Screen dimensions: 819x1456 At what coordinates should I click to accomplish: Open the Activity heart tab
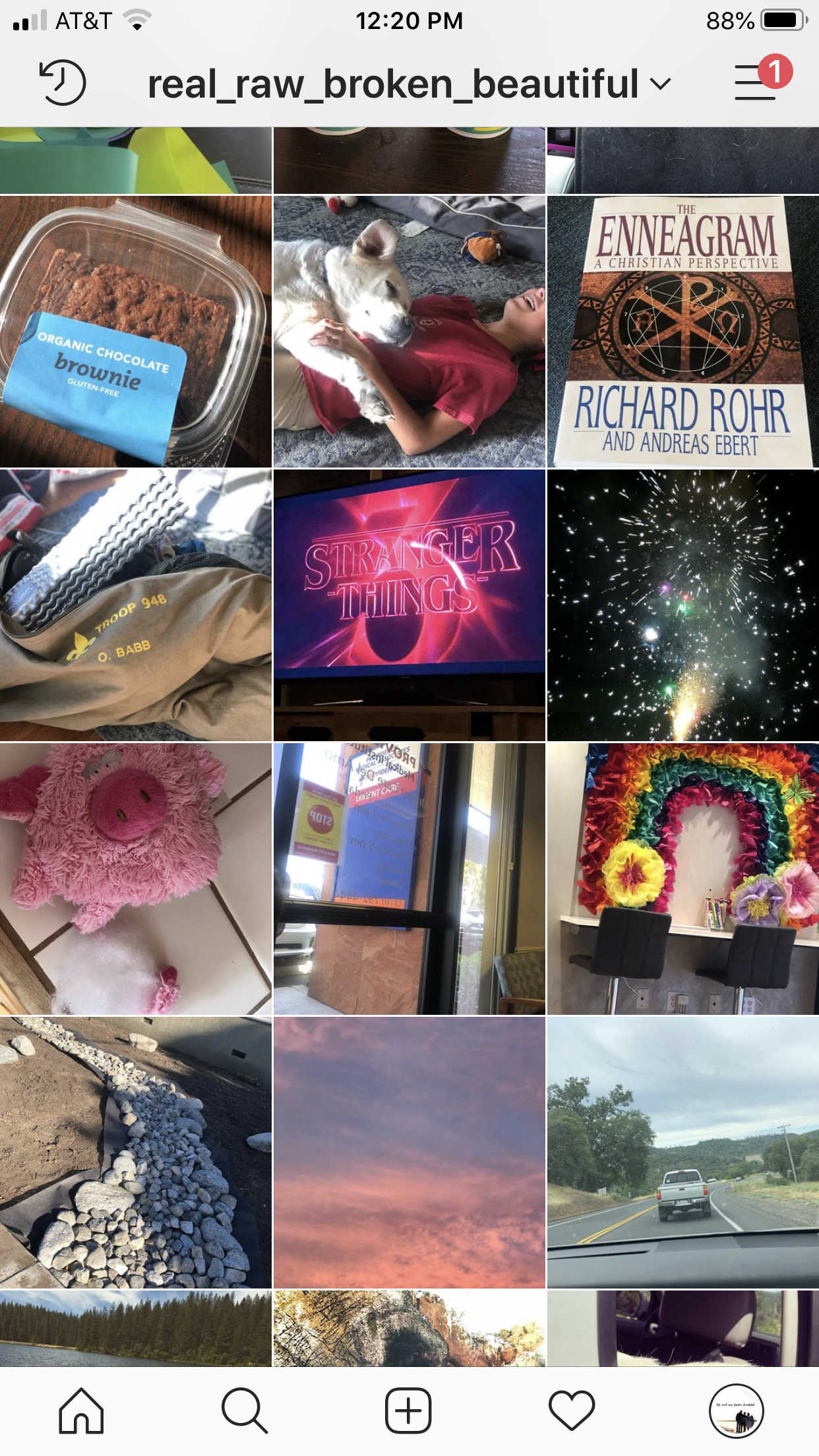tap(572, 1411)
